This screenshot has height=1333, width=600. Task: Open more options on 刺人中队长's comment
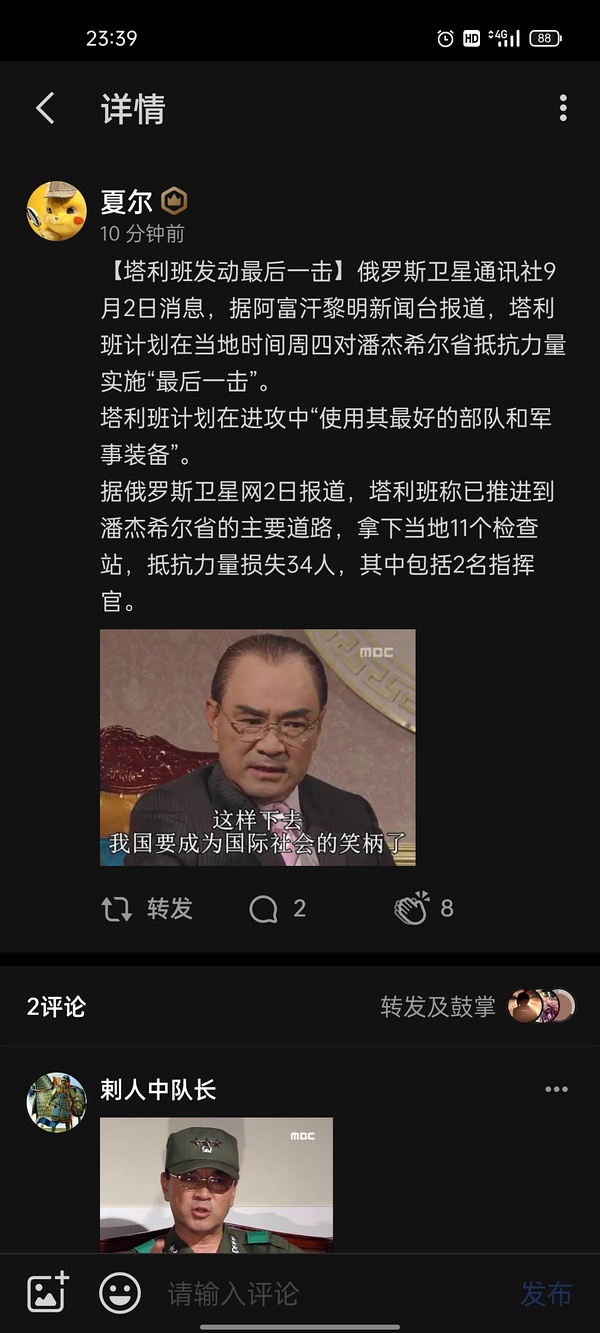[556, 1089]
